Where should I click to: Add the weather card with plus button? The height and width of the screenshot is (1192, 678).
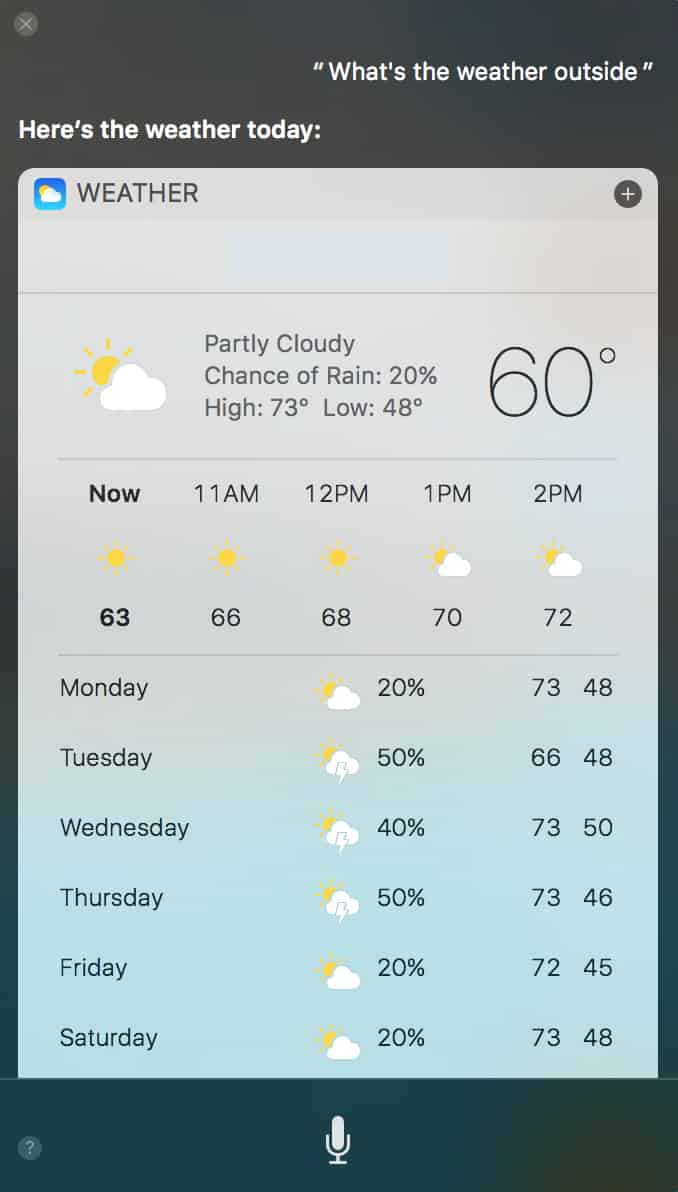pyautogui.click(x=627, y=194)
